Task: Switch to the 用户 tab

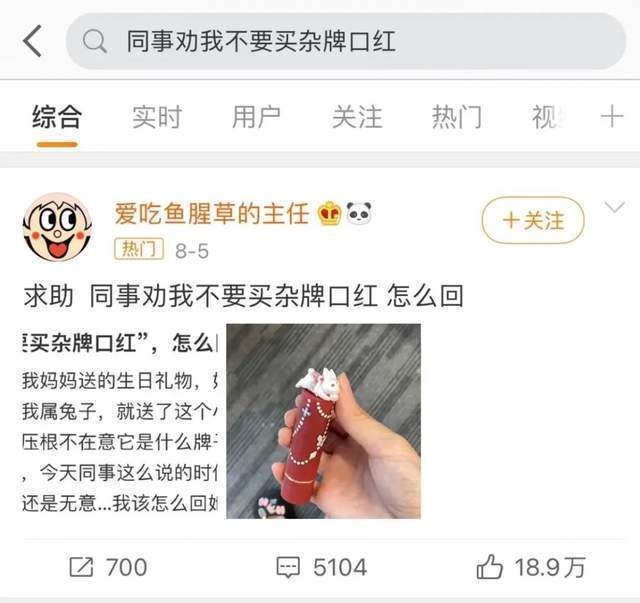Action: tap(257, 117)
